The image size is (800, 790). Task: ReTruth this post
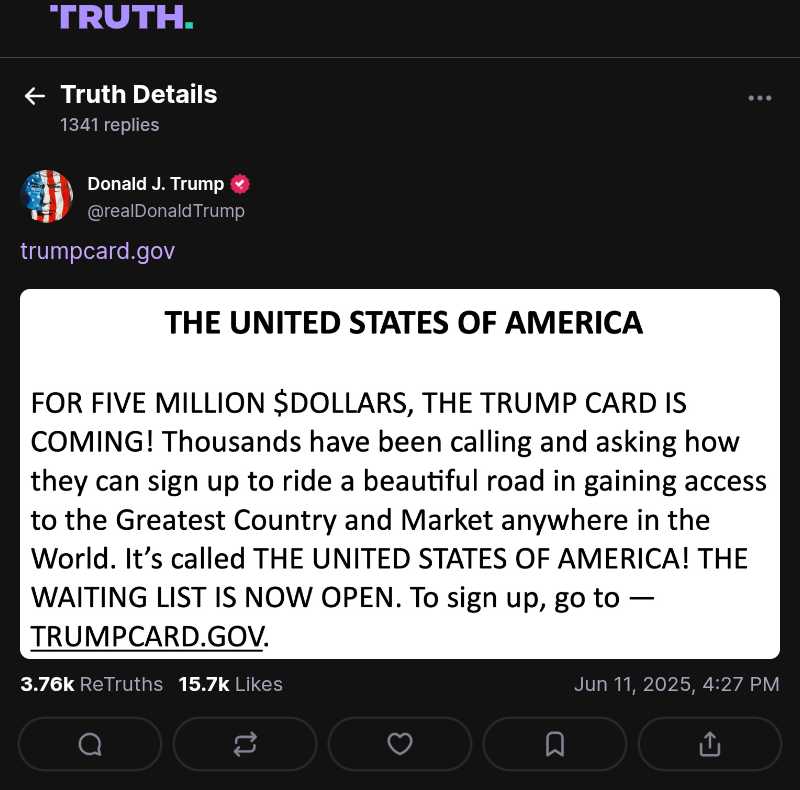pyautogui.click(x=245, y=744)
